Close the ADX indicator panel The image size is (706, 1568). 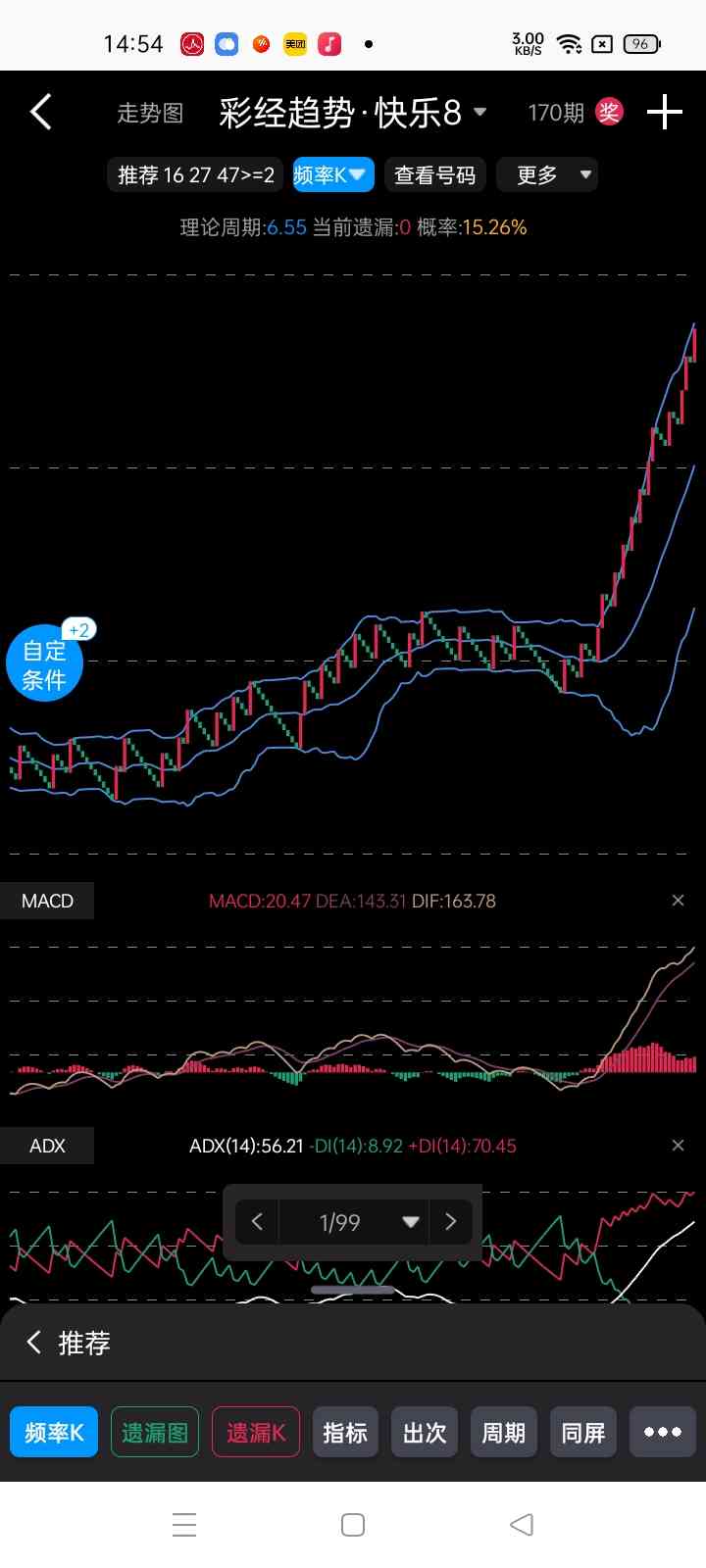[678, 1146]
